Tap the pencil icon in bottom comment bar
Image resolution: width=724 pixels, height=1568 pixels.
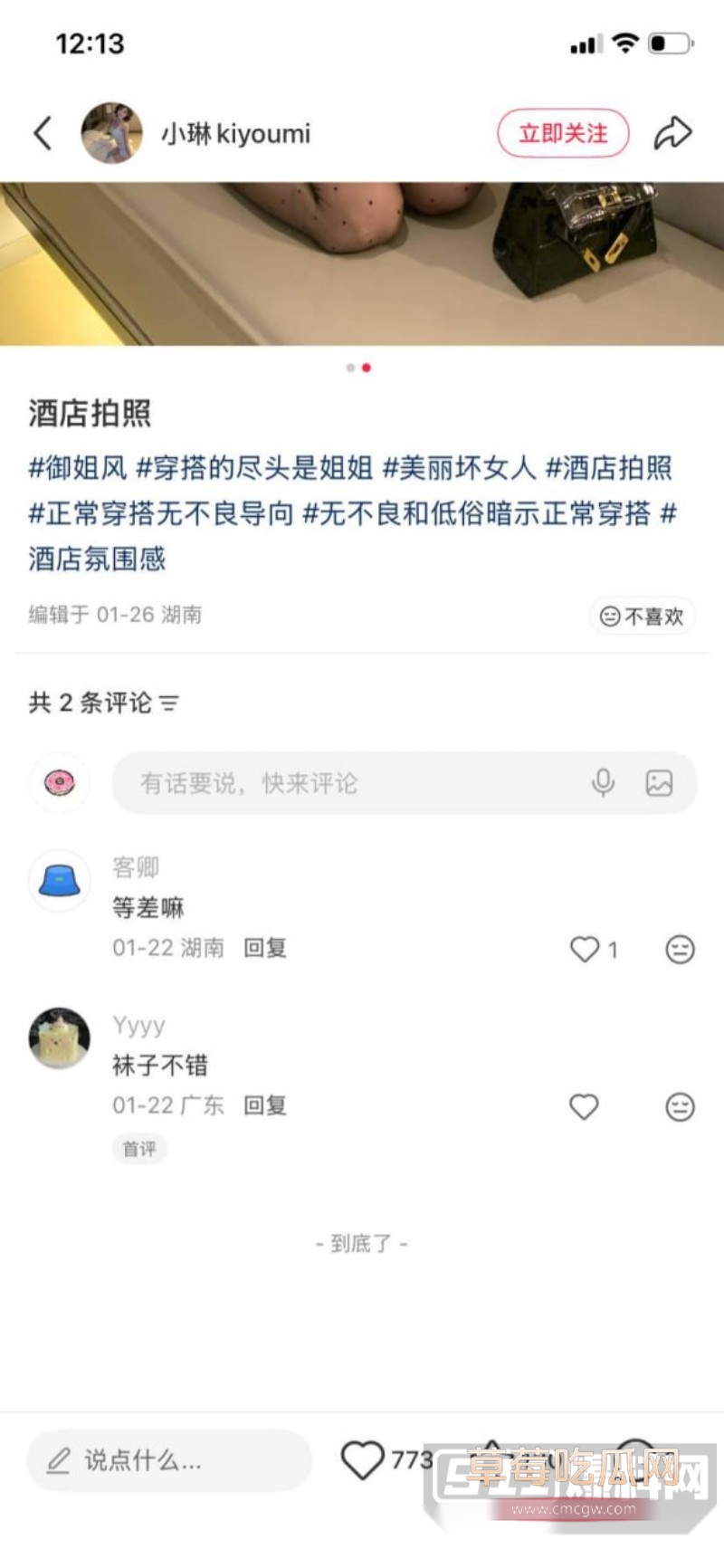(x=60, y=1461)
